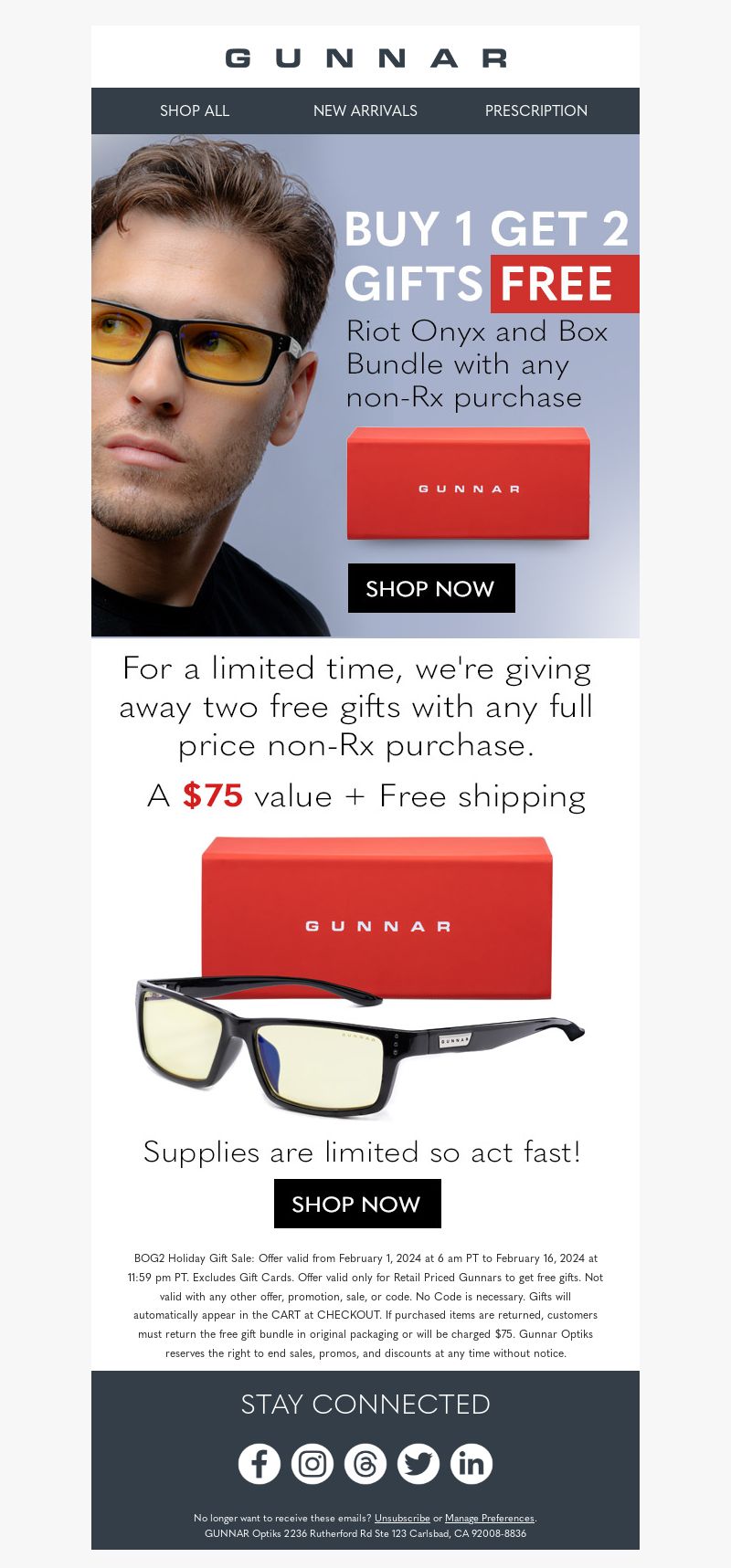Open the SHOP ALL link
731x1568 pixels.
tap(195, 110)
